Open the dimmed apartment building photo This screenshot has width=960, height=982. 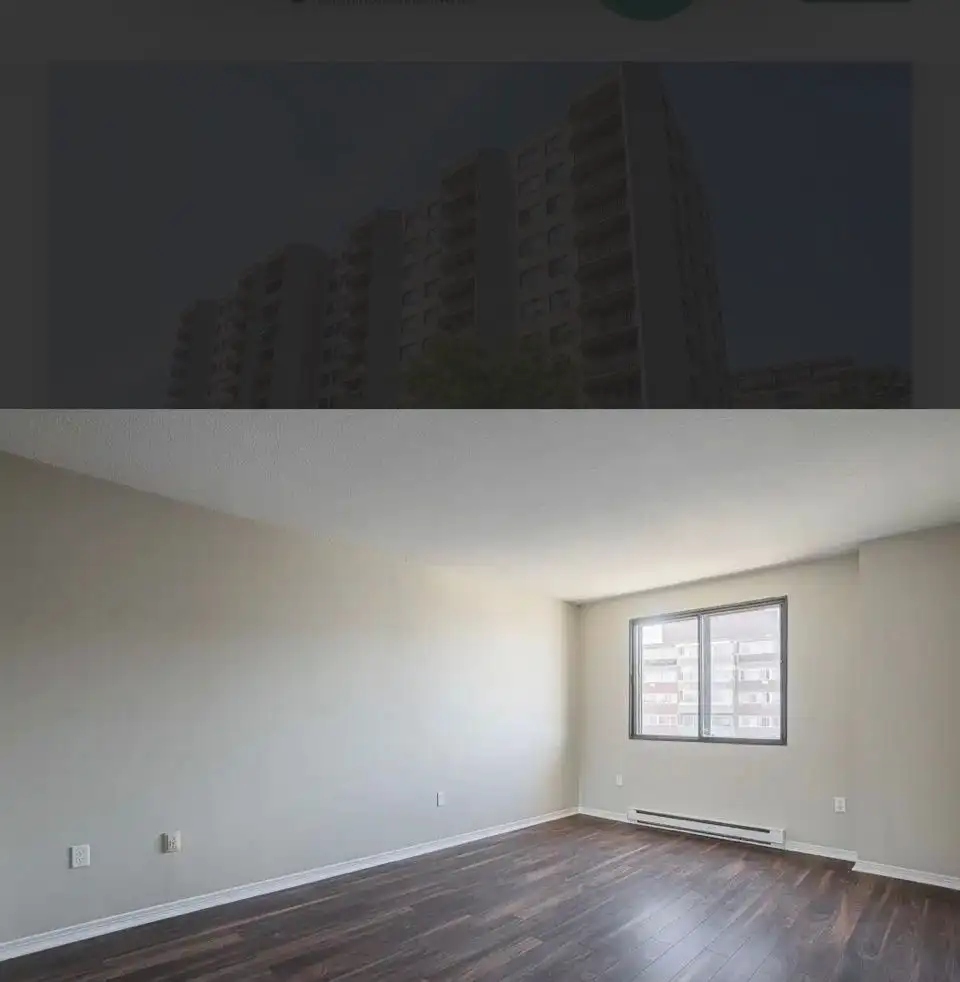click(480, 235)
